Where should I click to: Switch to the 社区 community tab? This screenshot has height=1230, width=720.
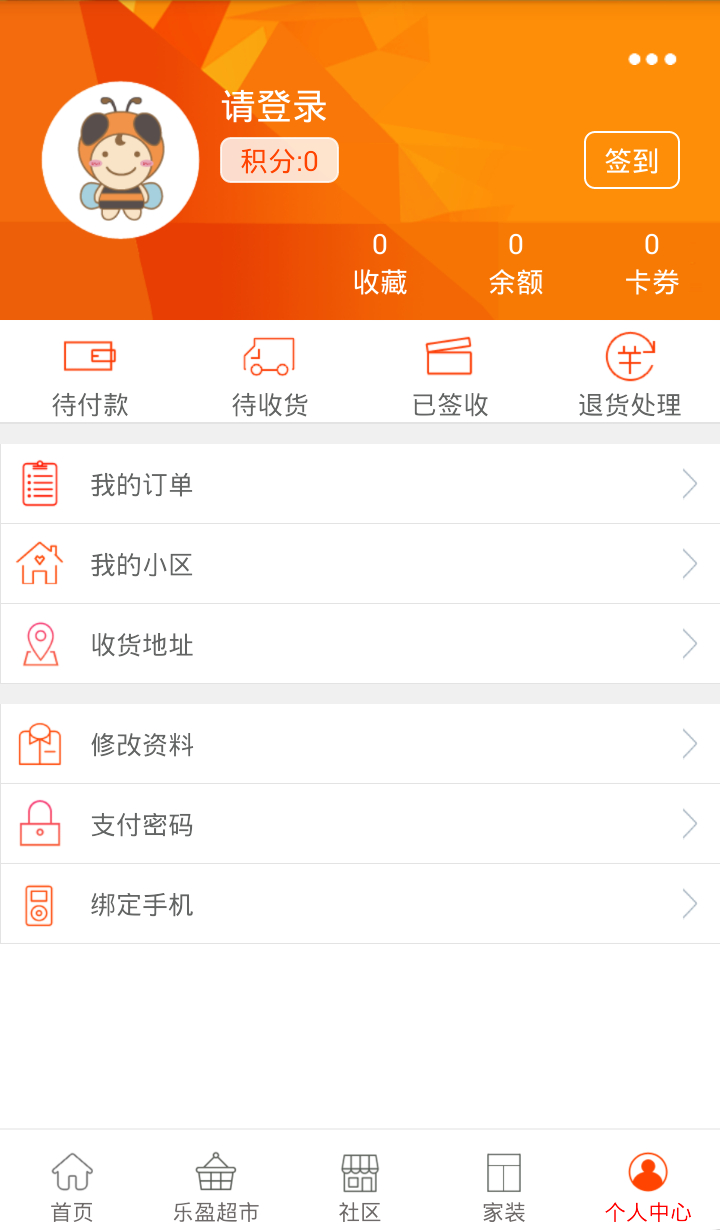coord(360,1186)
